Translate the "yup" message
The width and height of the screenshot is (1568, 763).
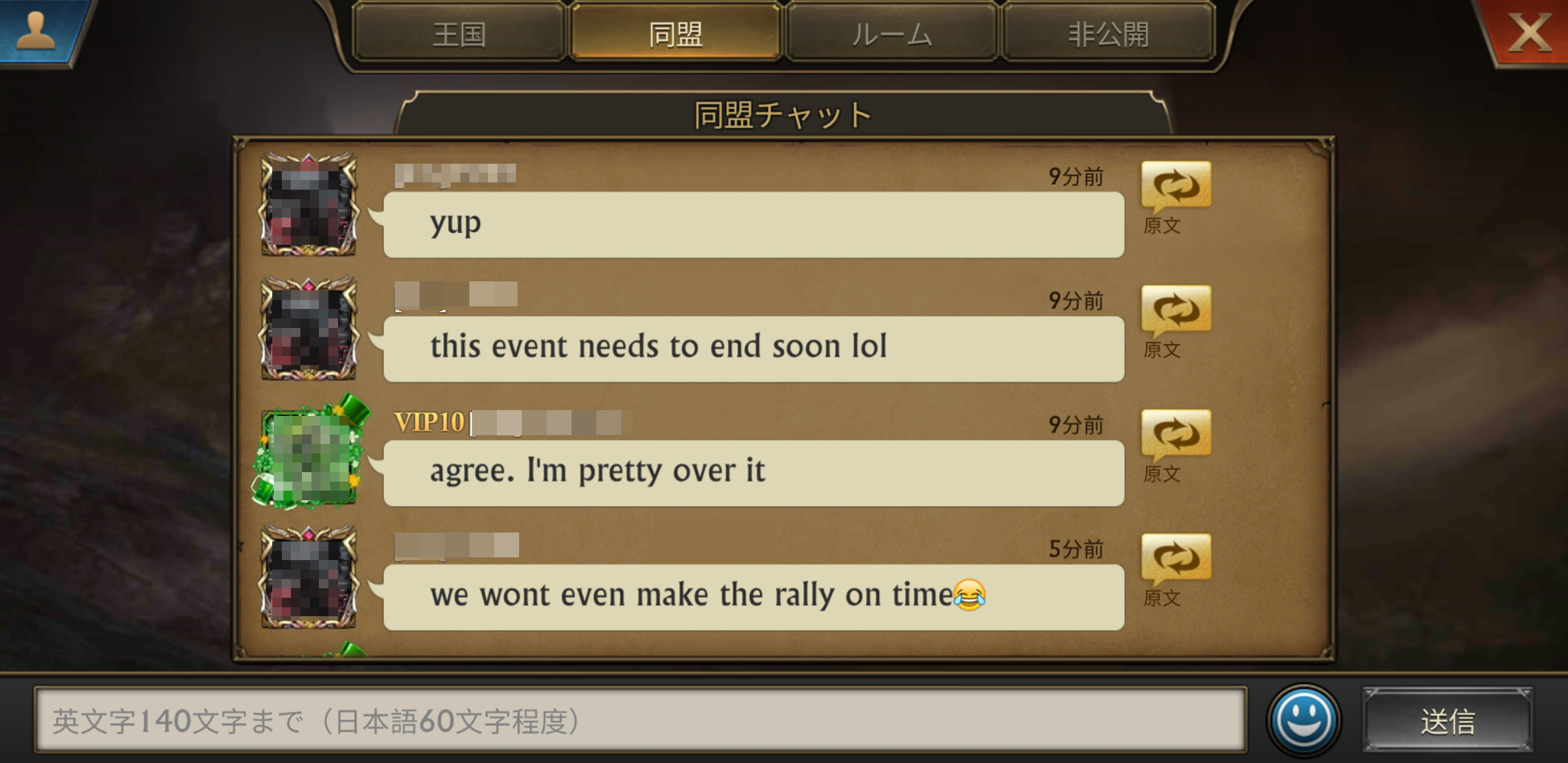[x=1175, y=187]
